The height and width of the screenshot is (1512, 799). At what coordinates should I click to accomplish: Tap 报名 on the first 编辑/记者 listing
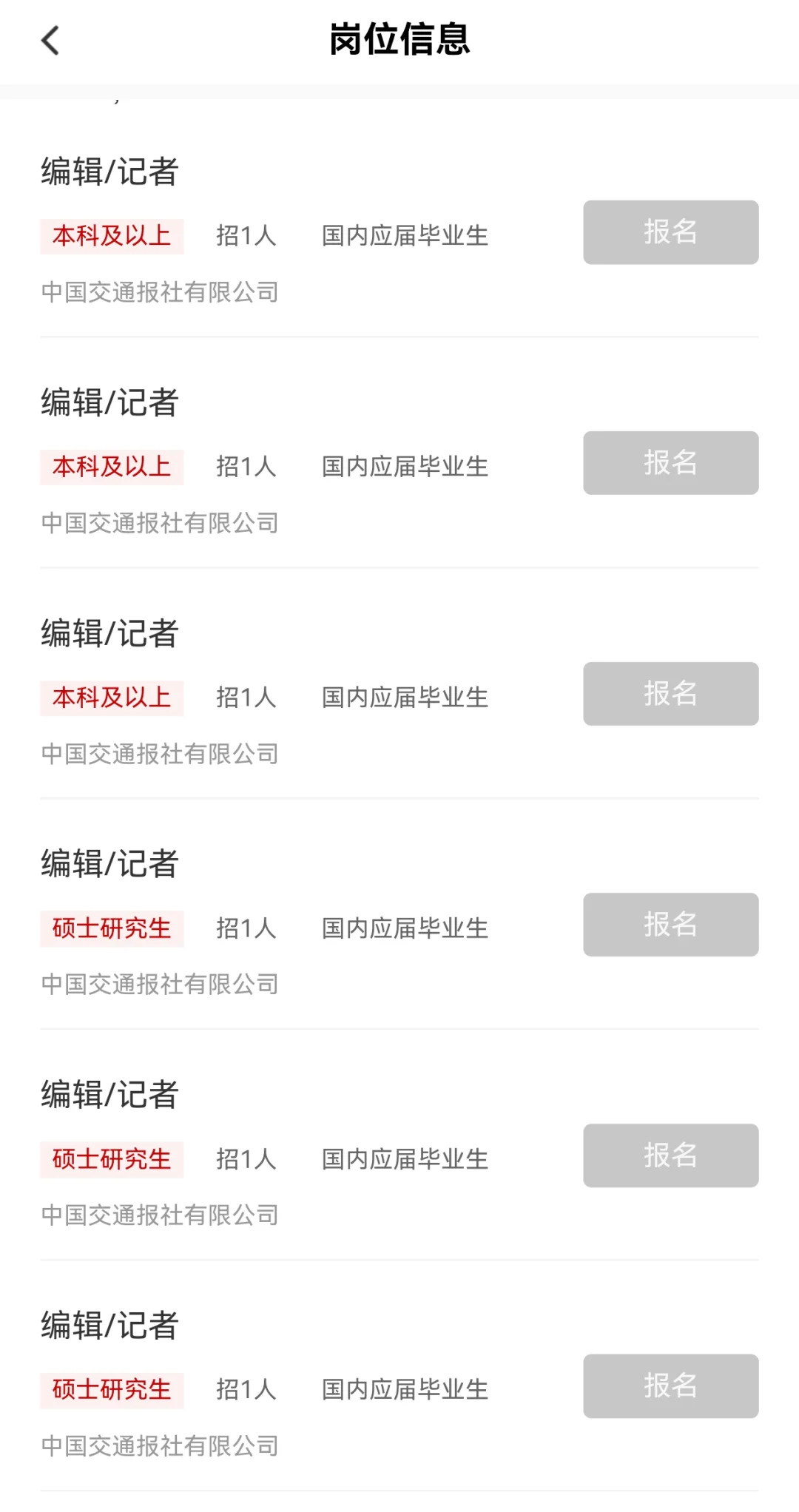pyautogui.click(x=670, y=232)
